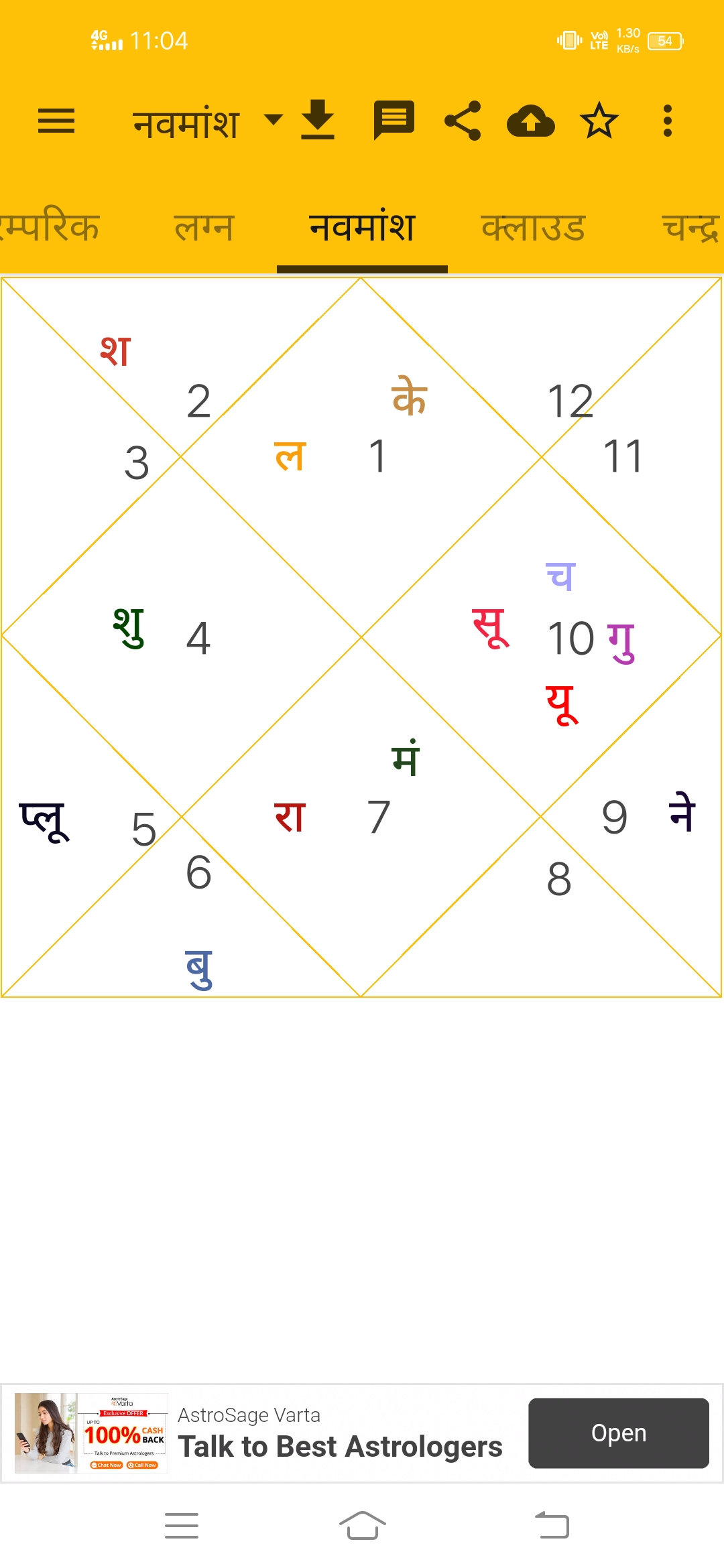724x1568 pixels.
Task: Select the नवमांश tab
Action: [x=362, y=227]
